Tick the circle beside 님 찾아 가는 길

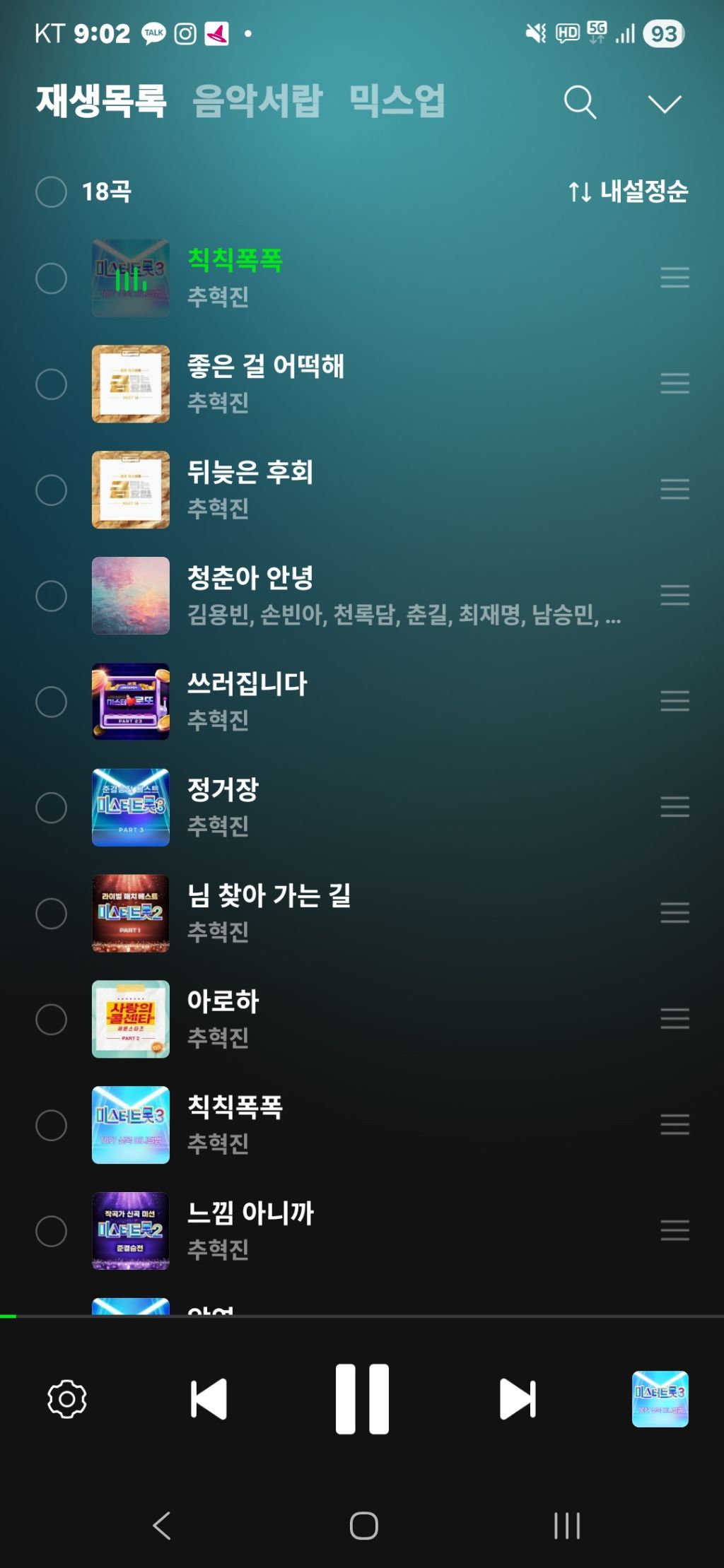point(51,914)
